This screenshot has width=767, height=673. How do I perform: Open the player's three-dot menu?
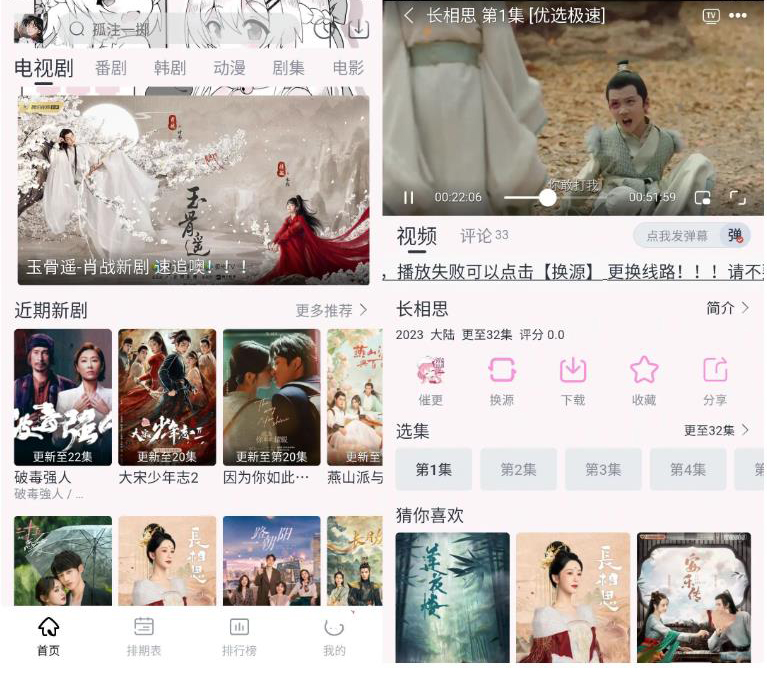(738, 16)
